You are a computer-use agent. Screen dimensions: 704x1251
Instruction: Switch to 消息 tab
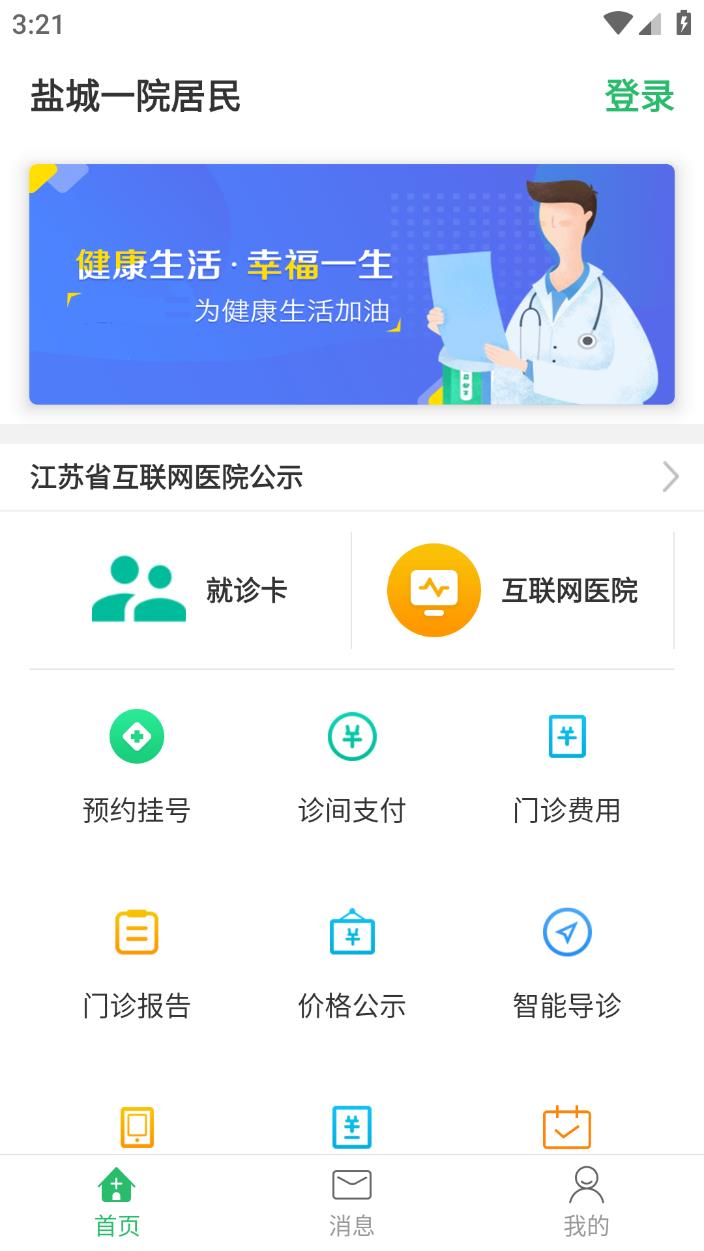click(x=352, y=1203)
